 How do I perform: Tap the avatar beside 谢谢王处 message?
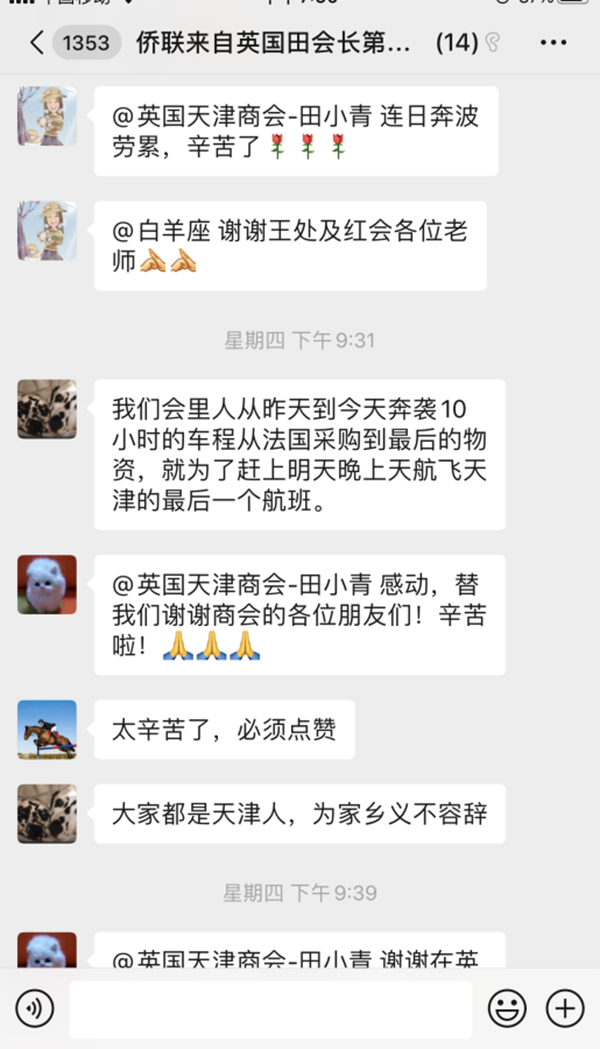click(47, 231)
